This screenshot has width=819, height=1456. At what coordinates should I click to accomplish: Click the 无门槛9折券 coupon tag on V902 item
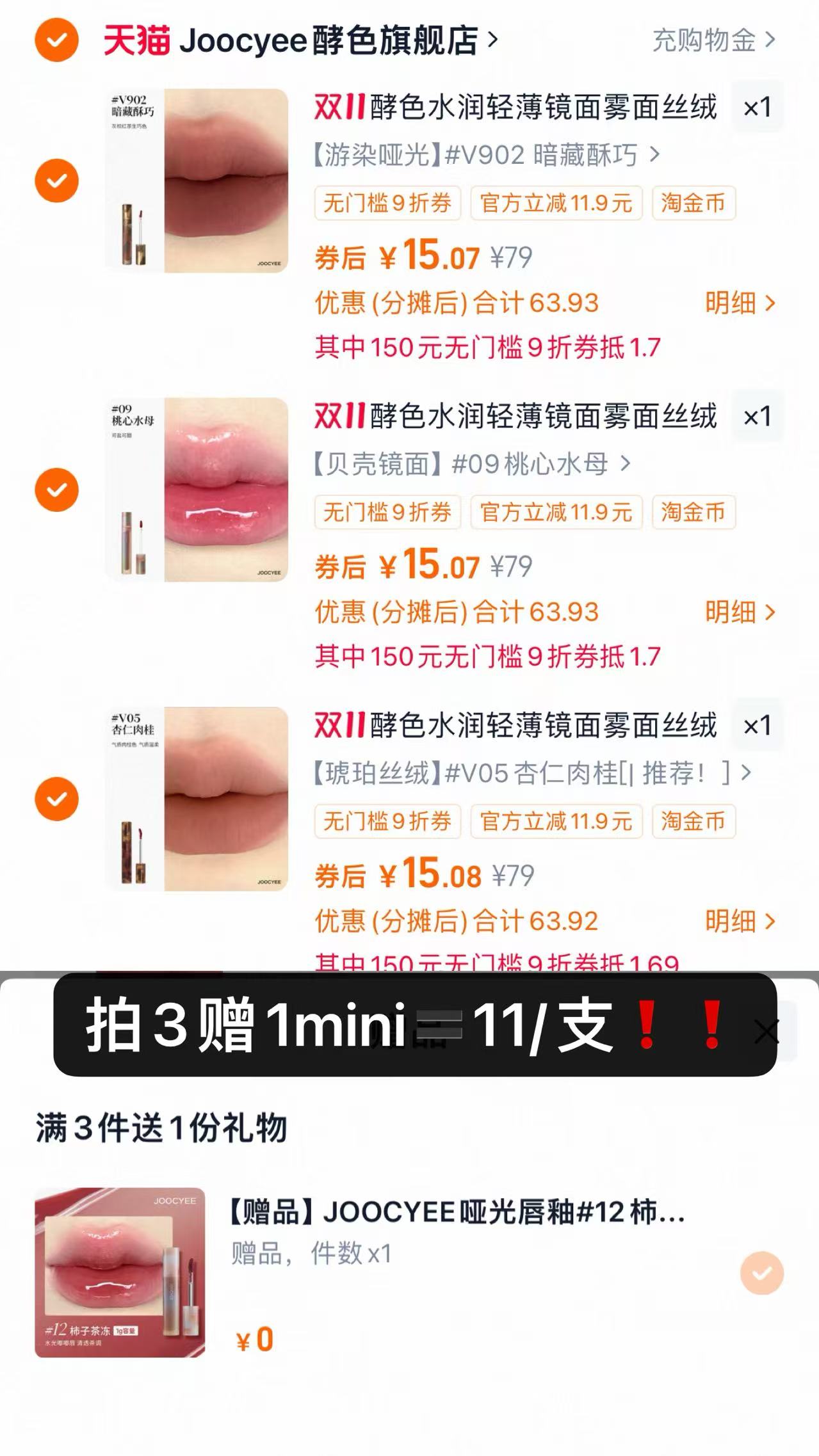tap(387, 204)
